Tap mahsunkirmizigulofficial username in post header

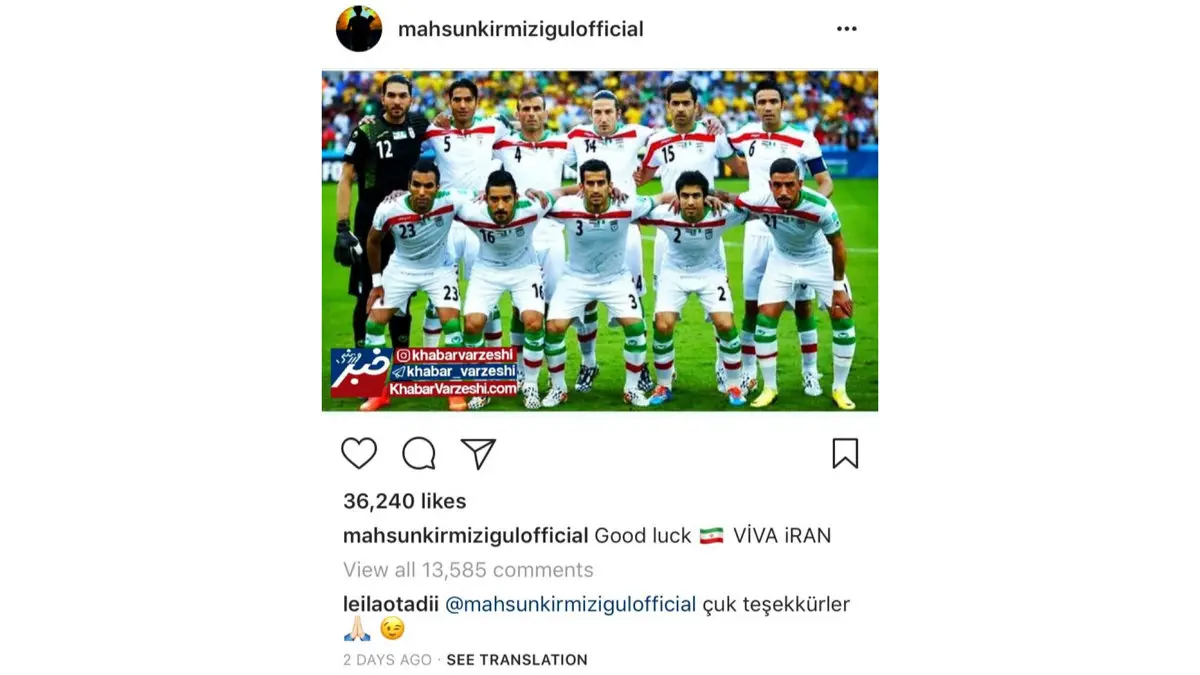point(520,29)
